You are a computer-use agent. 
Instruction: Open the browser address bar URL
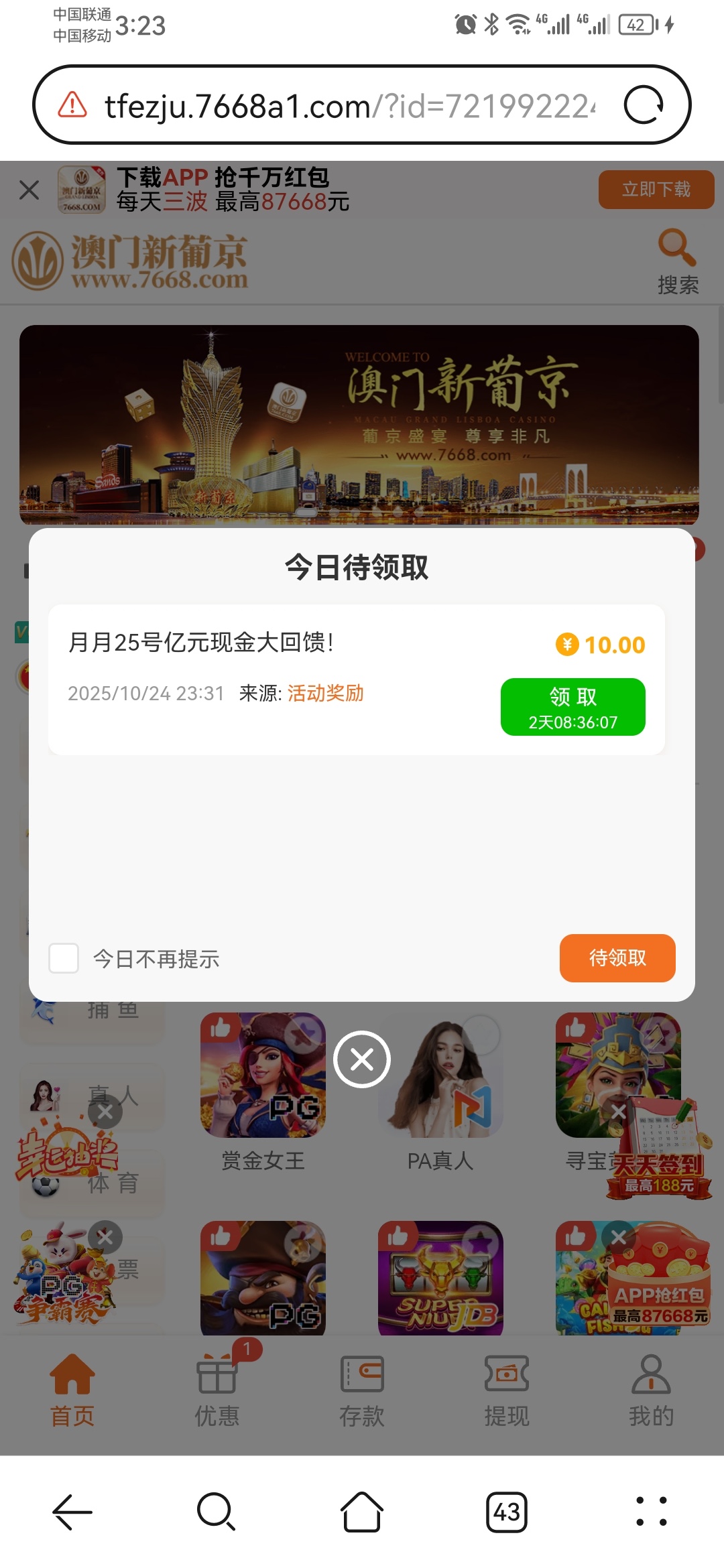tap(349, 106)
